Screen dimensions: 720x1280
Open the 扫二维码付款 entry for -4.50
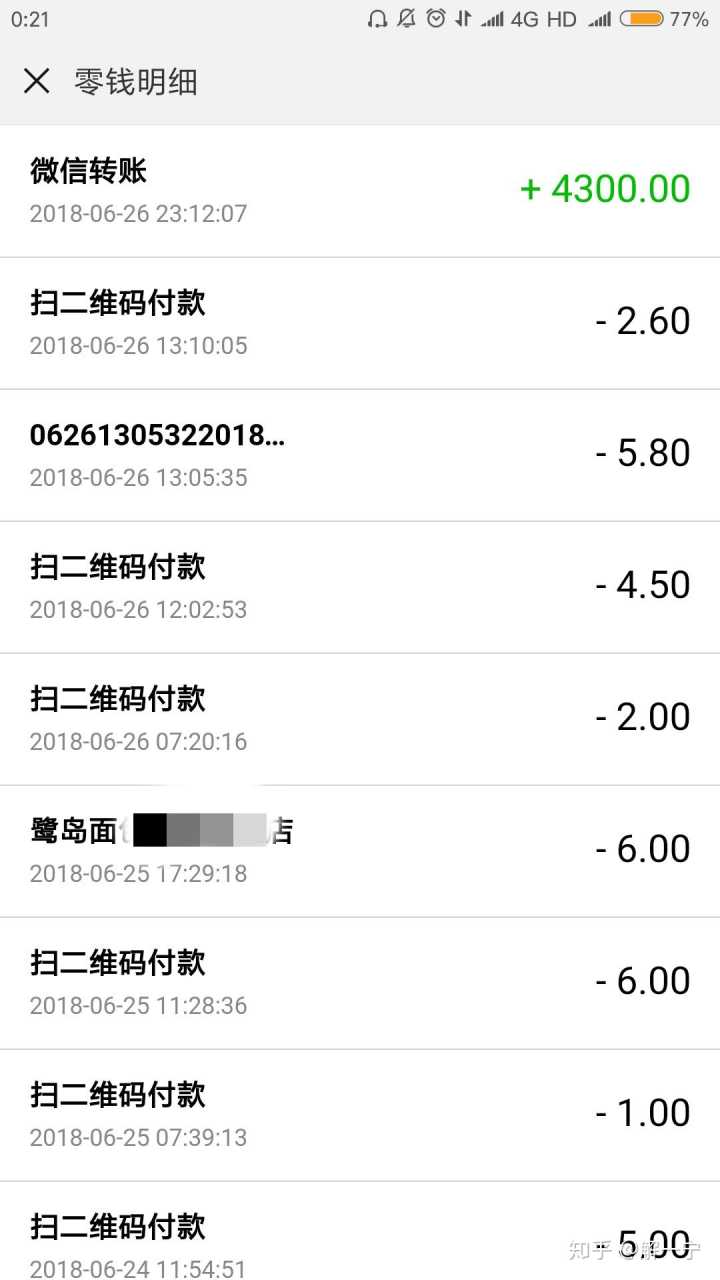pos(360,587)
